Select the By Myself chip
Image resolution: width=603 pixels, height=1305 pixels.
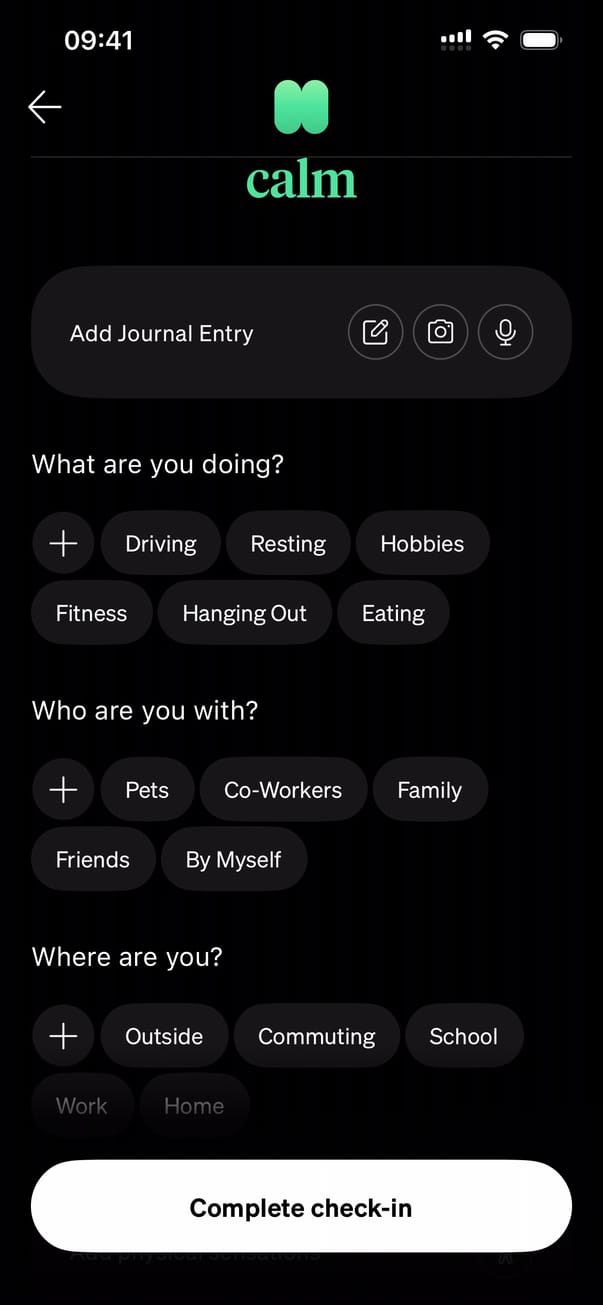click(x=234, y=859)
